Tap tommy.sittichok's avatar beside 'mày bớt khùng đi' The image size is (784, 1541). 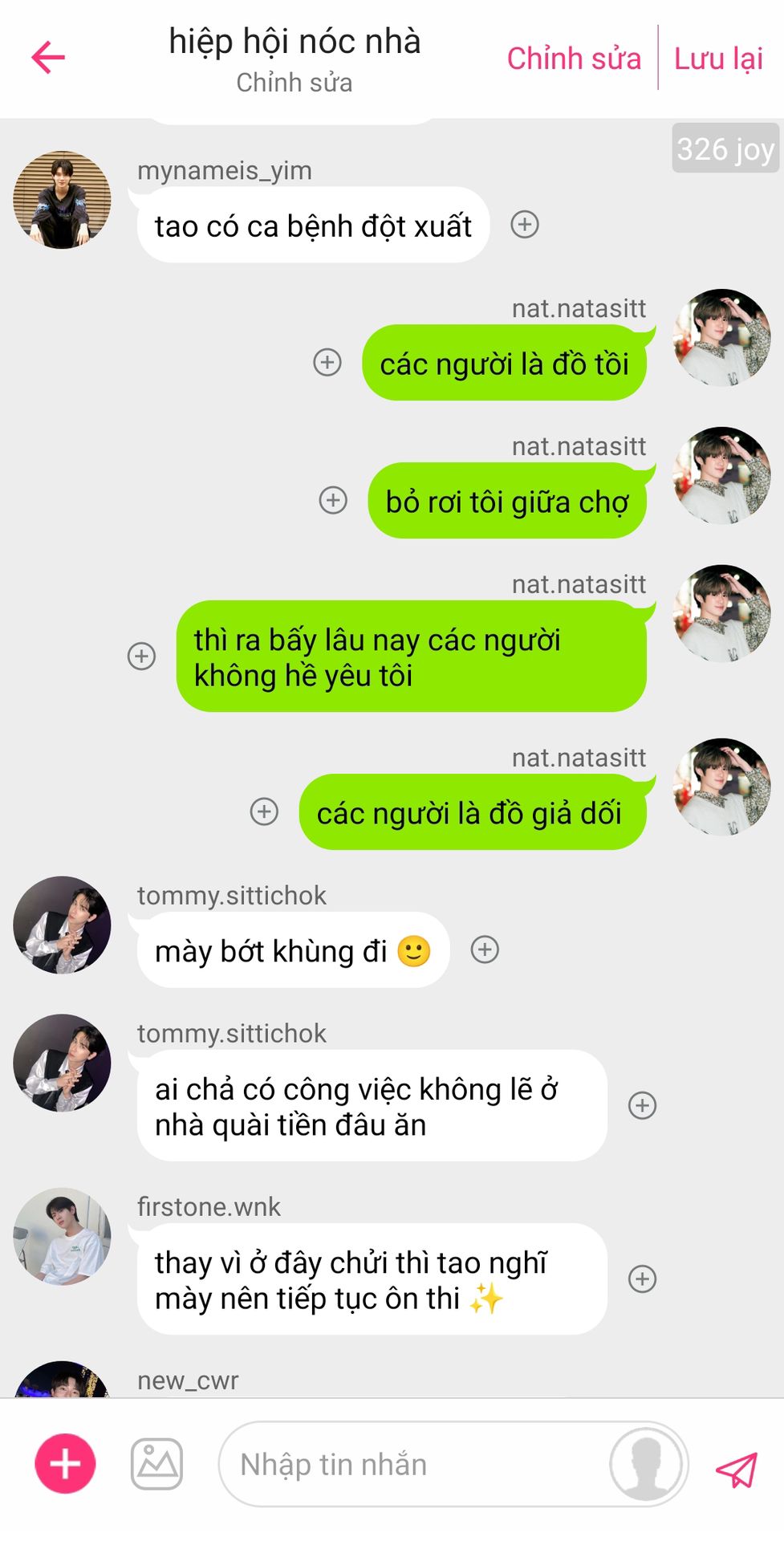[x=62, y=925]
